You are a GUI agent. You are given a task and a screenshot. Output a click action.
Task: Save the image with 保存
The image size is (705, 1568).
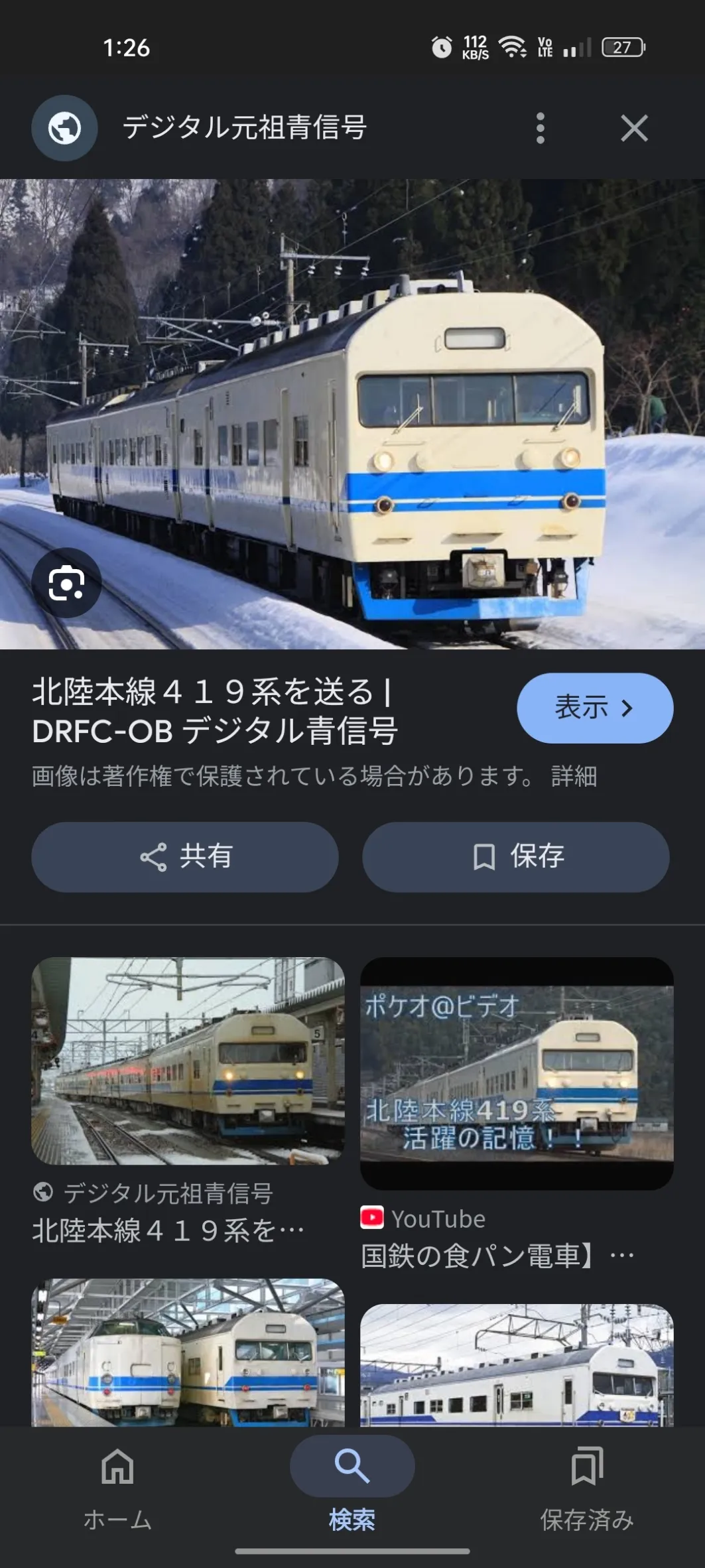(515, 857)
